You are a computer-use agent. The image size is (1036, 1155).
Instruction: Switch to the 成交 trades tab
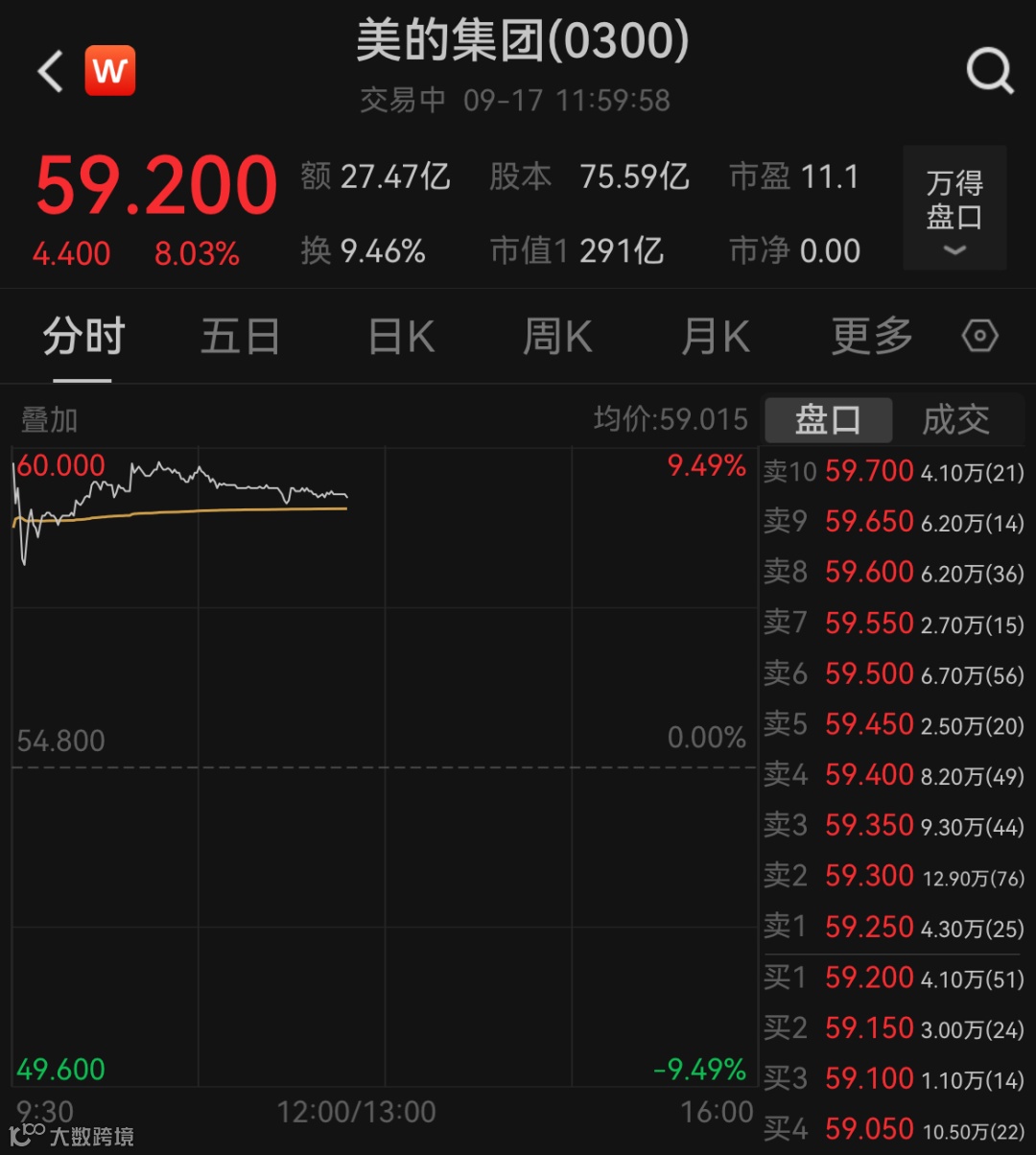pyautogui.click(x=955, y=420)
